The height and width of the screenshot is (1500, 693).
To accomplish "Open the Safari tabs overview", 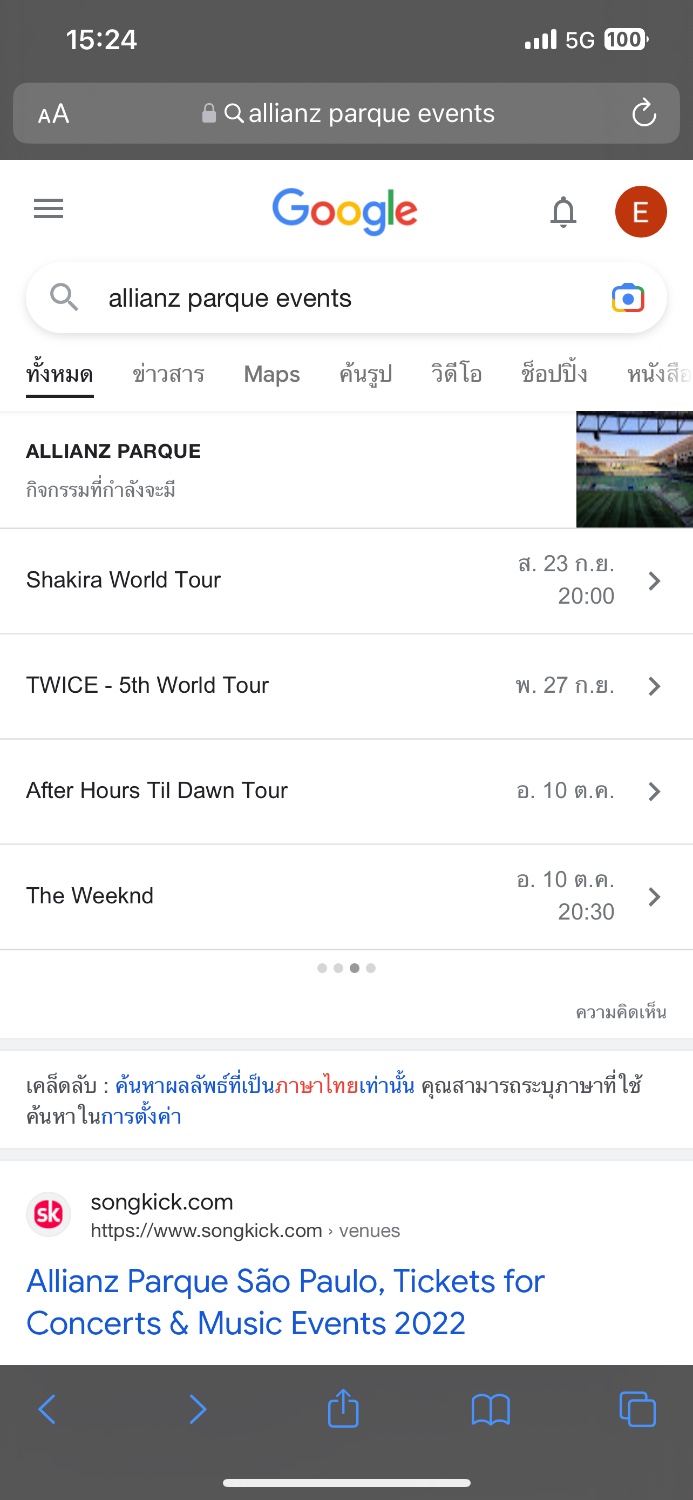I will click(638, 1410).
